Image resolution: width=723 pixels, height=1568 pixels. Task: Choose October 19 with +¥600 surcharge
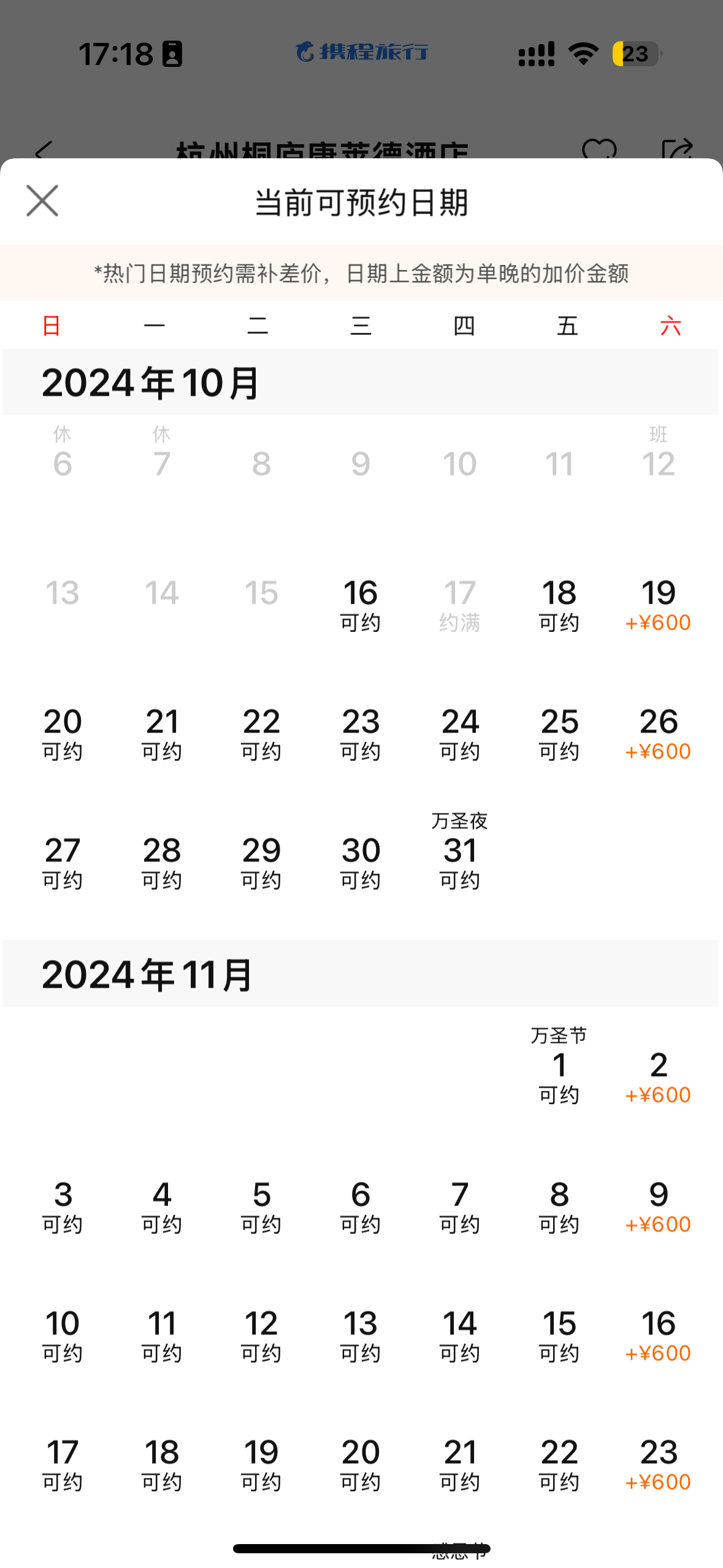[x=658, y=604]
